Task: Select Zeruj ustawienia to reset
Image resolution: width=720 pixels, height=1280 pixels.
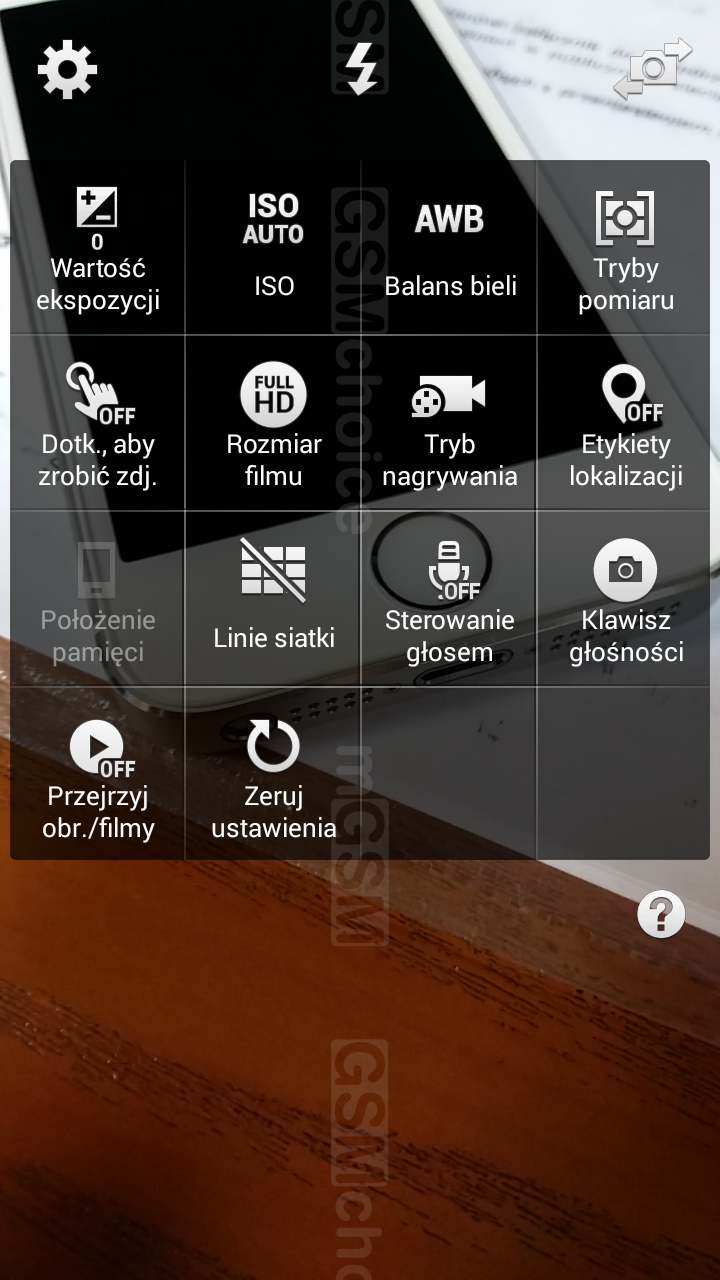Action: point(273,774)
